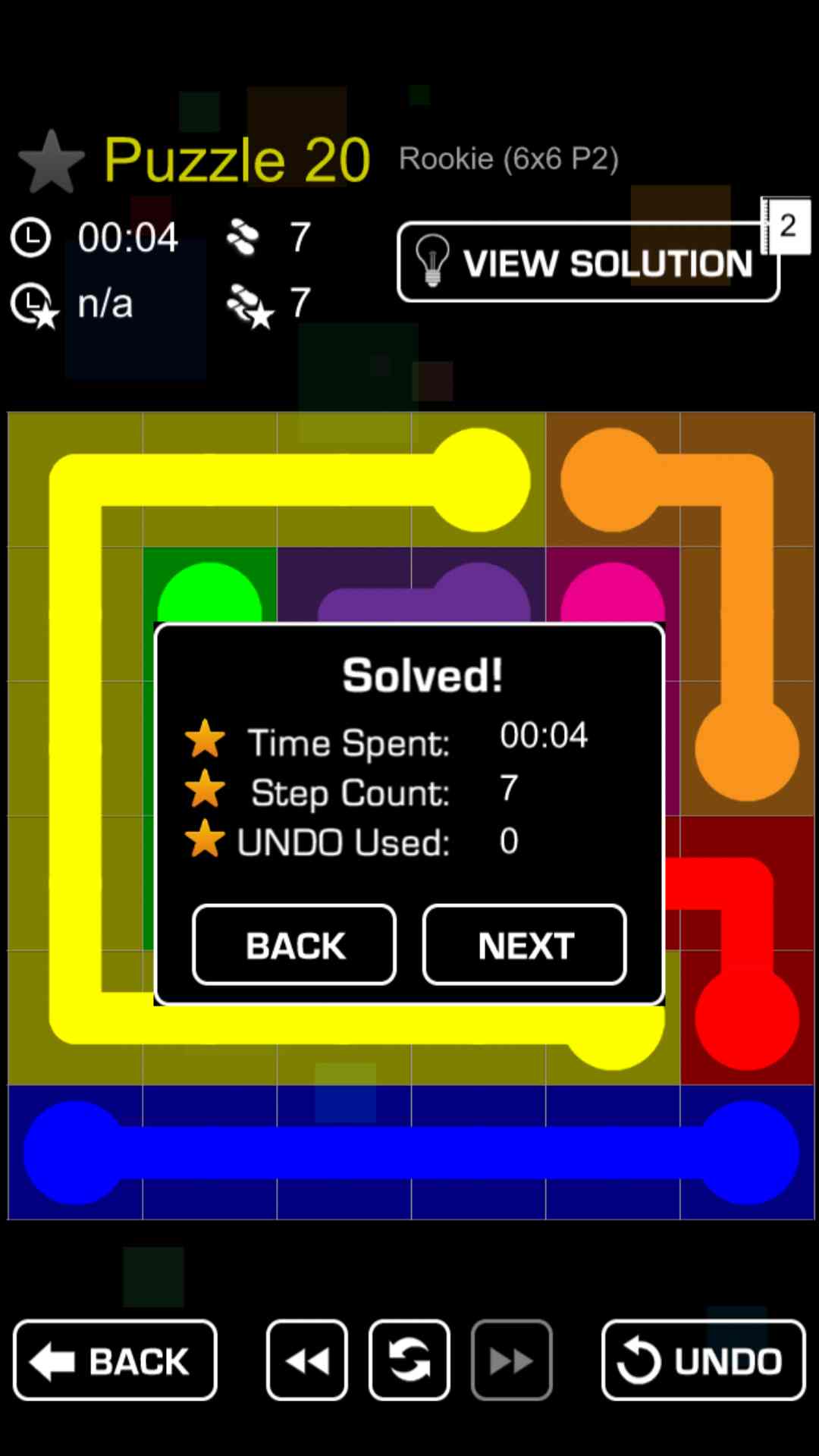Image resolution: width=819 pixels, height=1456 pixels.
Task: Go back using the bottom BACK button
Action: (115, 1360)
